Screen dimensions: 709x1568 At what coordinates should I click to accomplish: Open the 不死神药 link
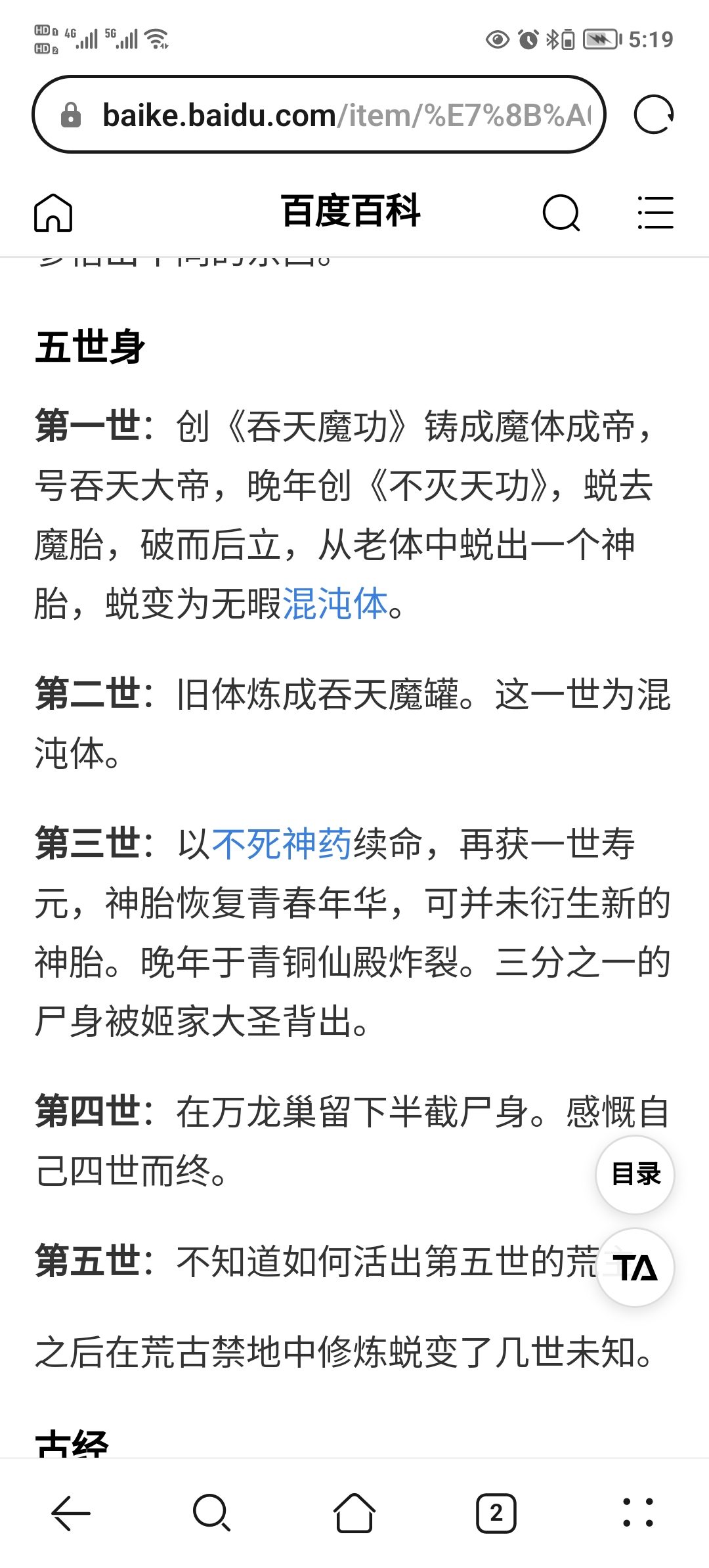pos(282,844)
